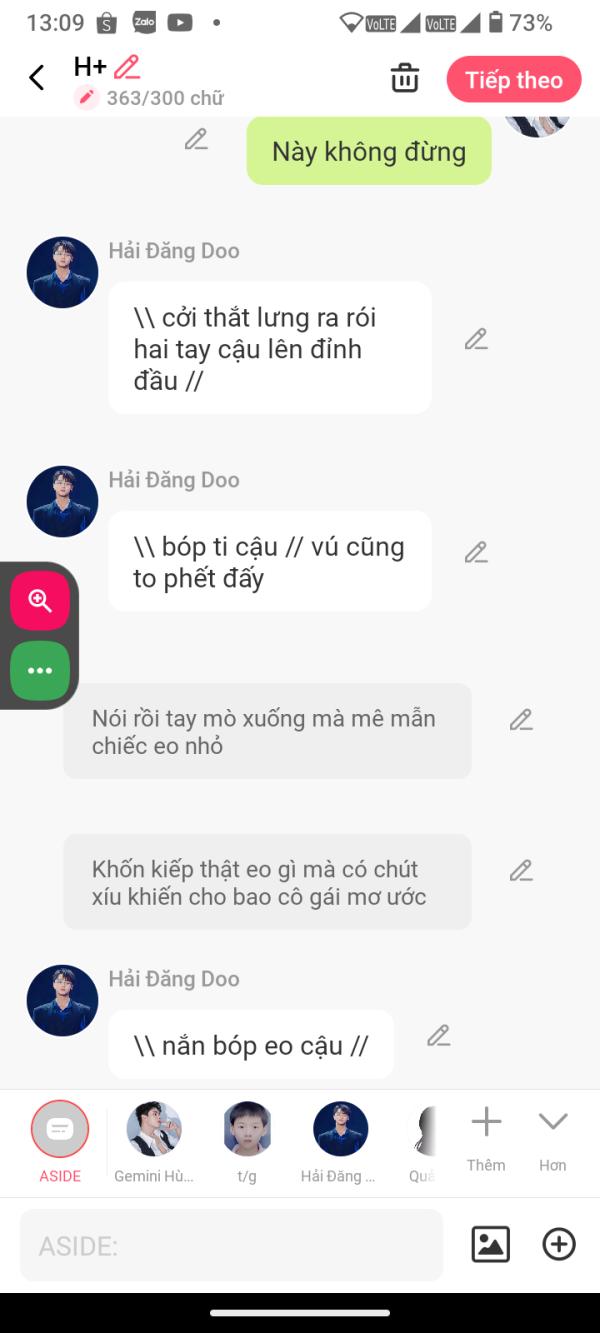Tap the floating green three-dots button
Image resolution: width=600 pixels, height=1333 pixels.
(40, 671)
